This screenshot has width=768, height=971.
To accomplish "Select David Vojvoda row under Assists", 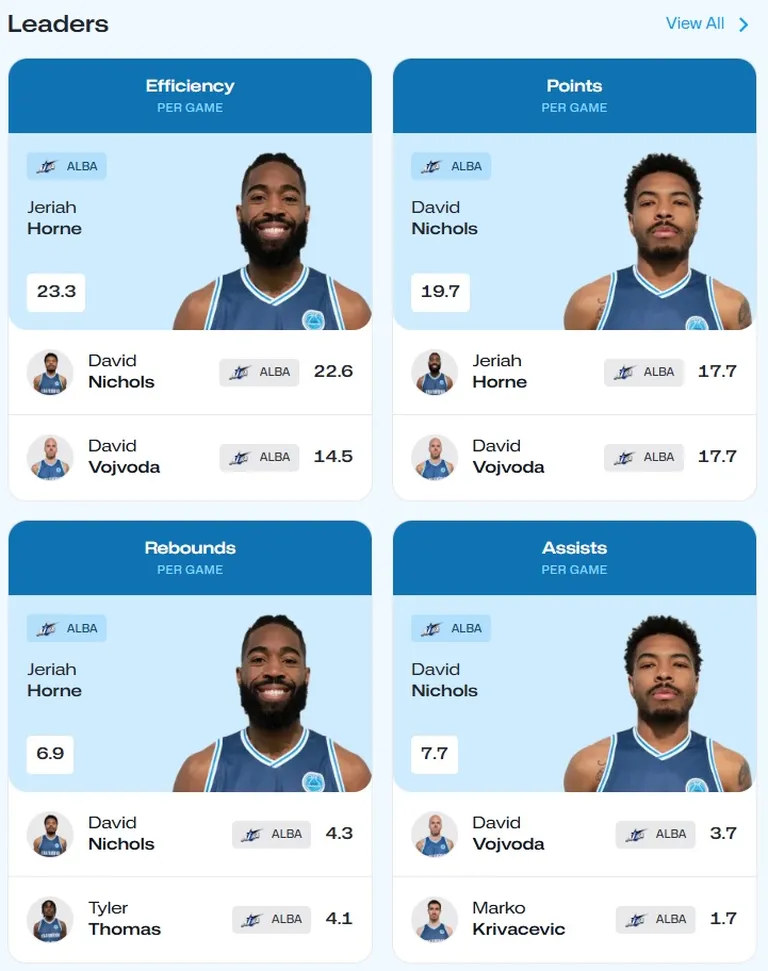I will (574, 834).
